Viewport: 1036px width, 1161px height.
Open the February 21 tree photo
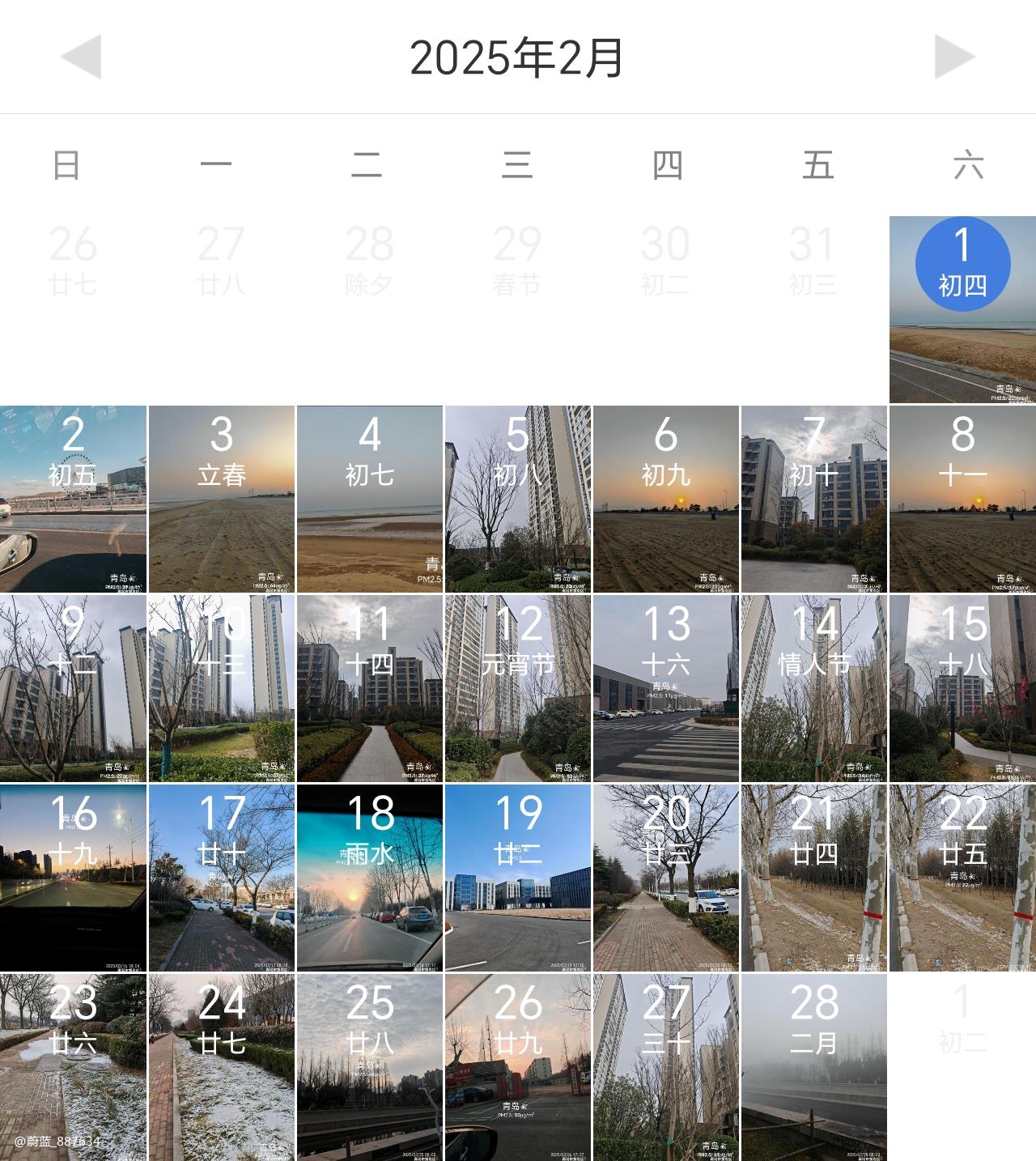(813, 878)
